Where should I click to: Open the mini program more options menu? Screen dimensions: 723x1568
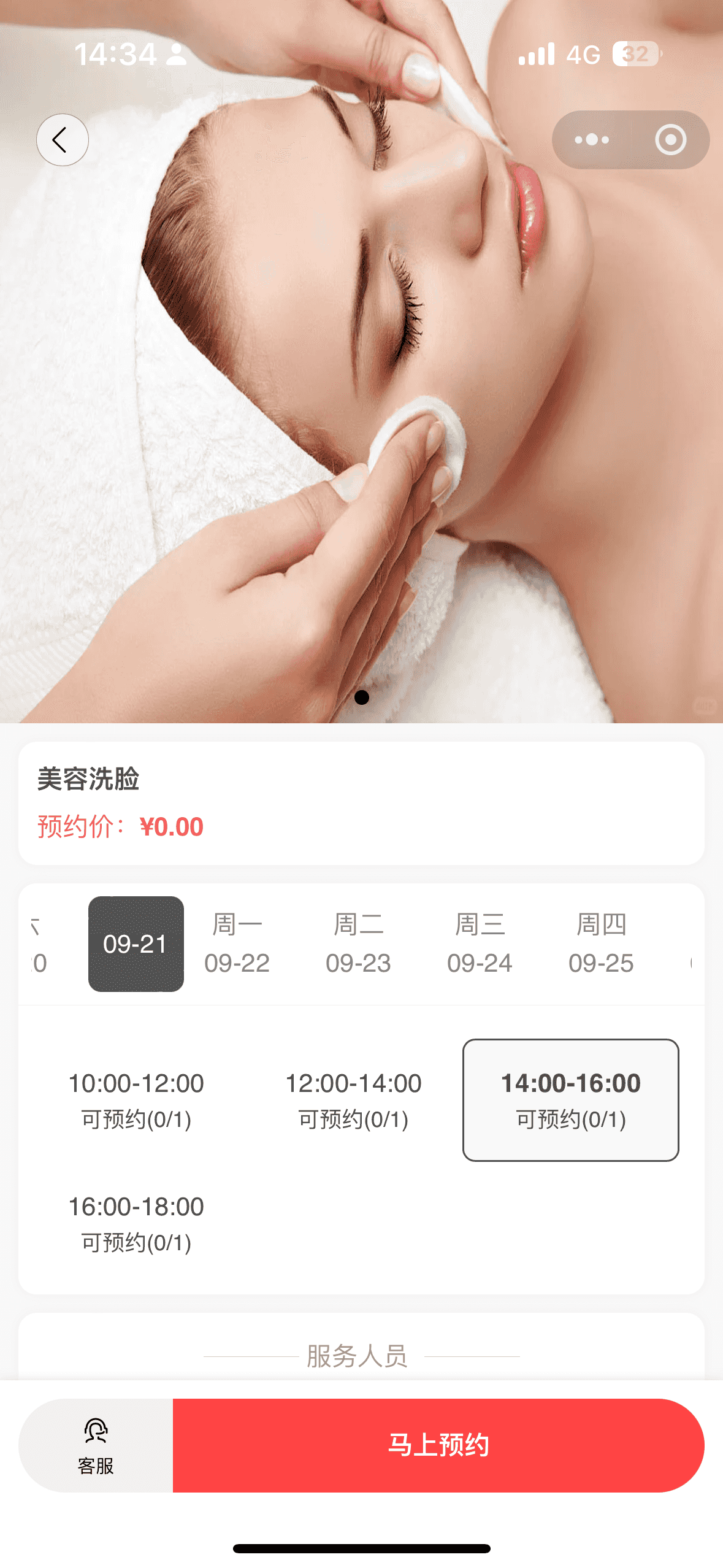coord(591,140)
